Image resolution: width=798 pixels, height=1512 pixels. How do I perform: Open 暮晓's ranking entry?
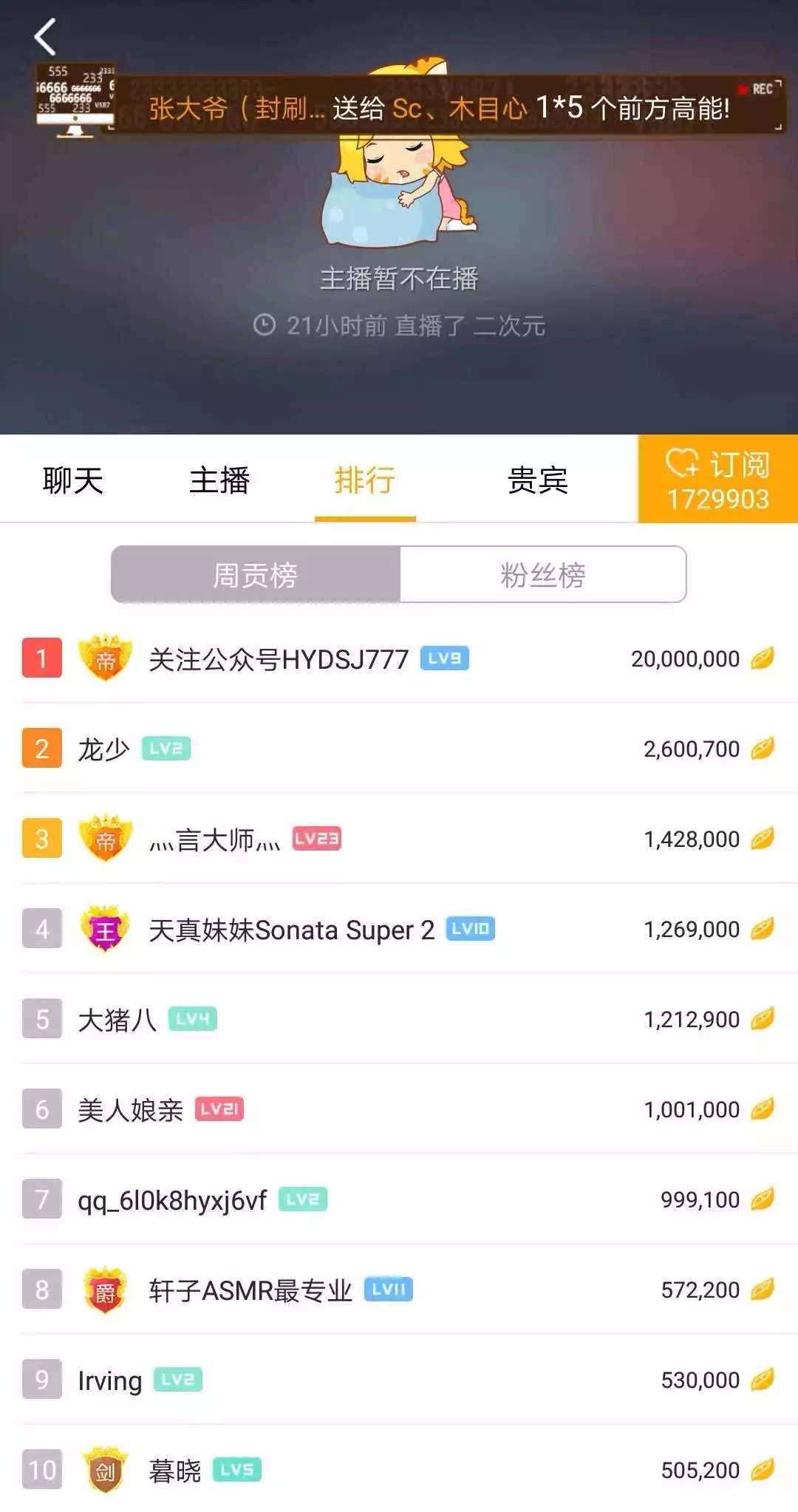(x=174, y=1471)
